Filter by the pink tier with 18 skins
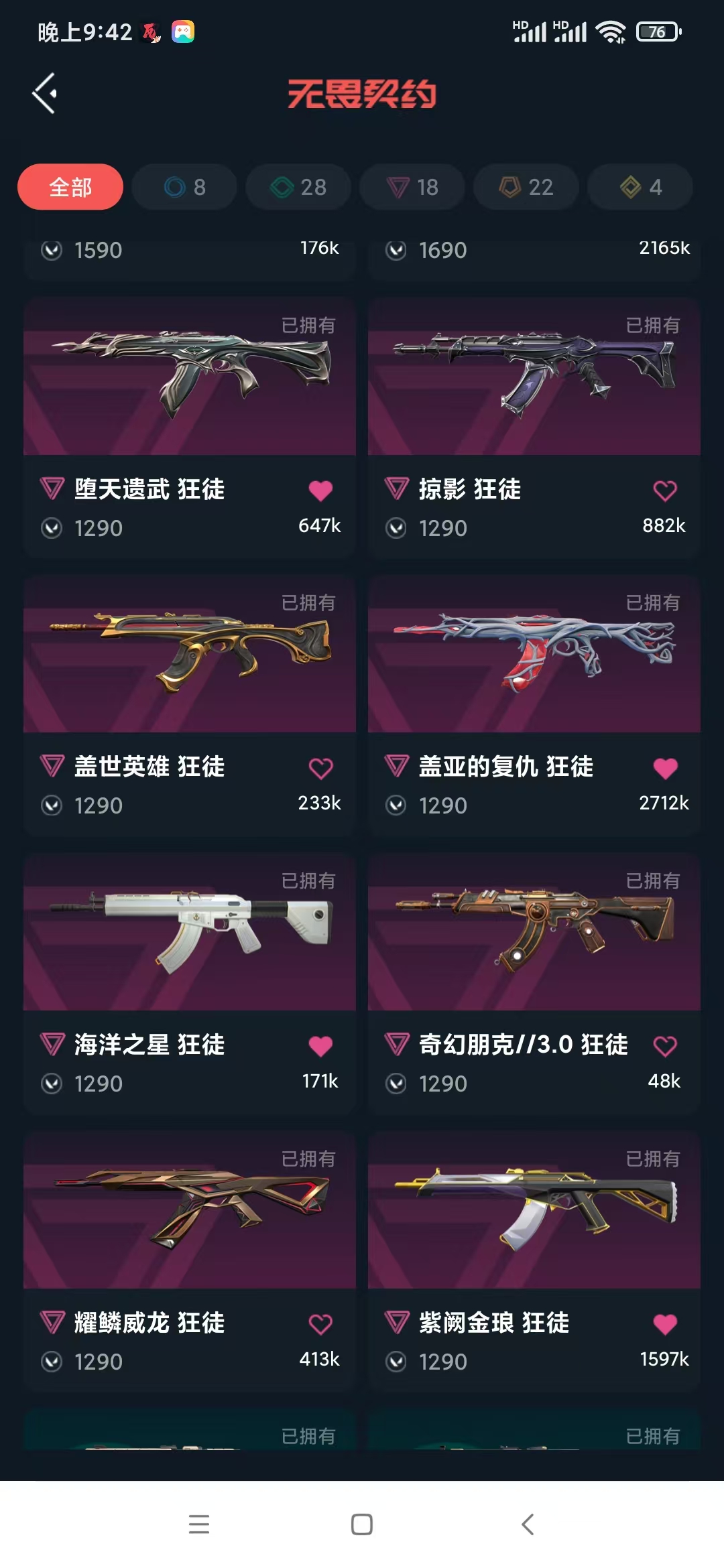This screenshot has width=724, height=1568. click(412, 187)
